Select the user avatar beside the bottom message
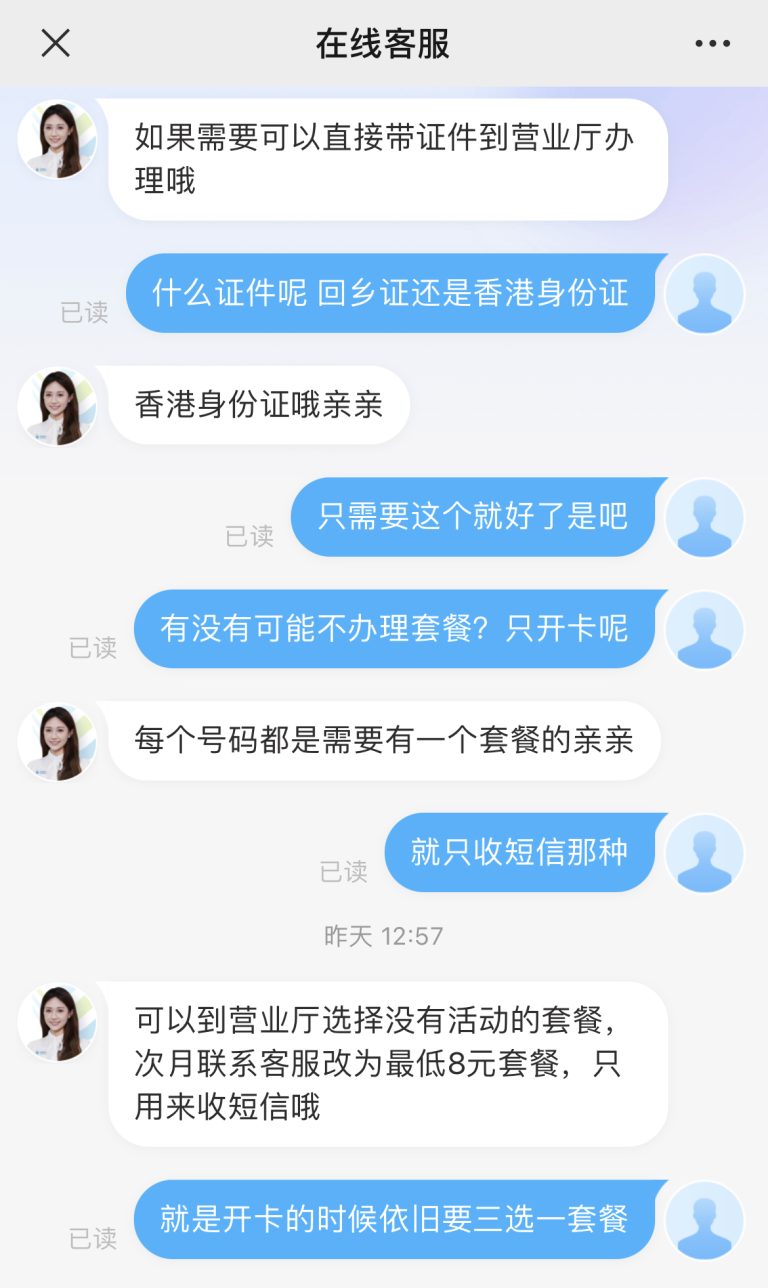Viewport: 768px width, 1288px height. coord(705,1219)
